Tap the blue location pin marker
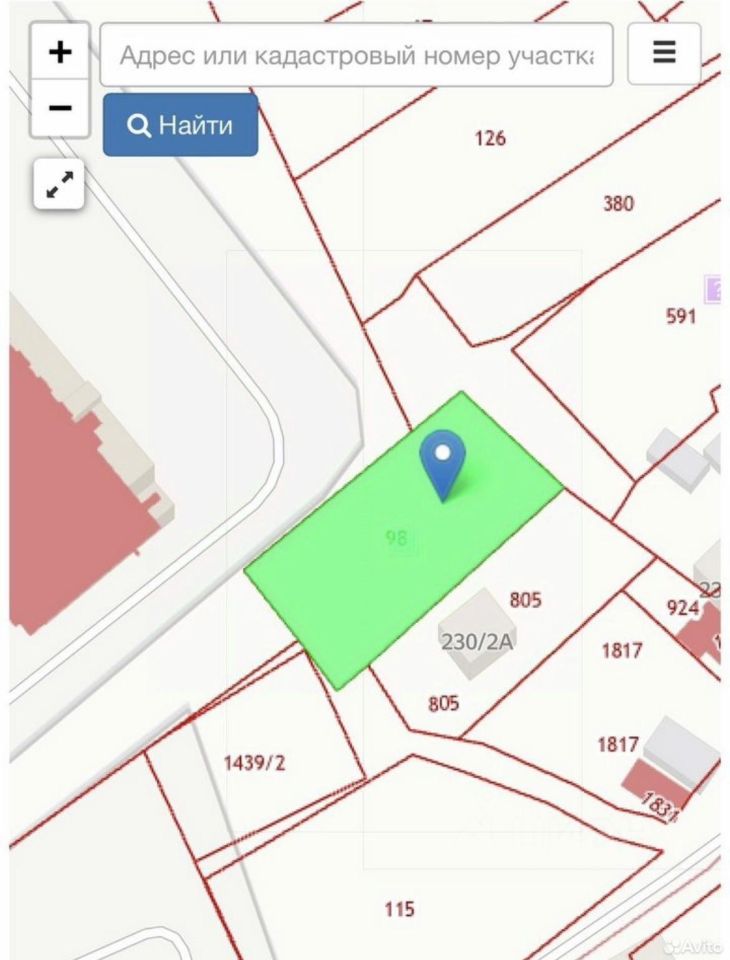This screenshot has width=730, height=960. [442, 461]
